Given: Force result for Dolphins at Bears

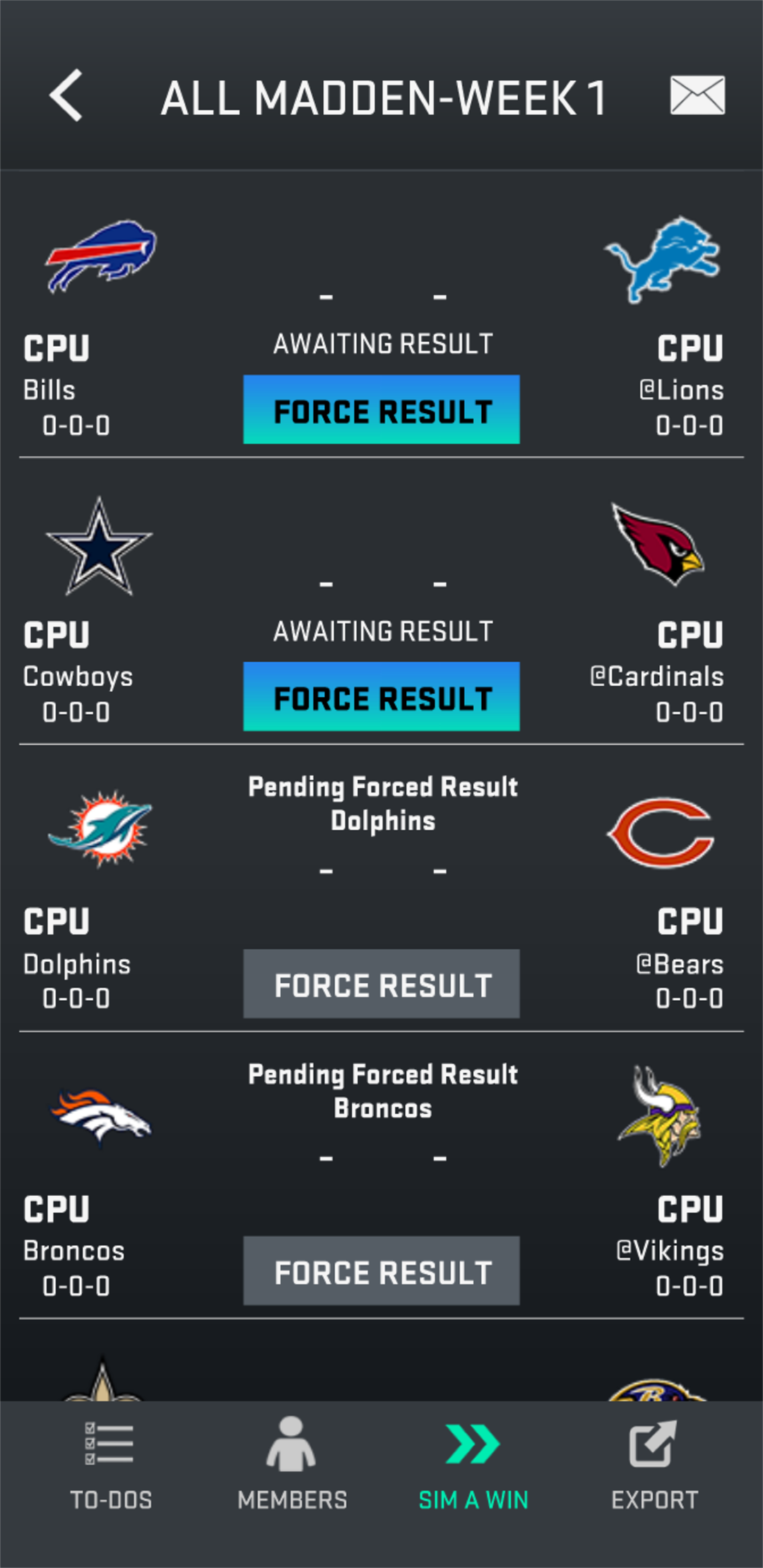Looking at the screenshot, I should point(381,984).
